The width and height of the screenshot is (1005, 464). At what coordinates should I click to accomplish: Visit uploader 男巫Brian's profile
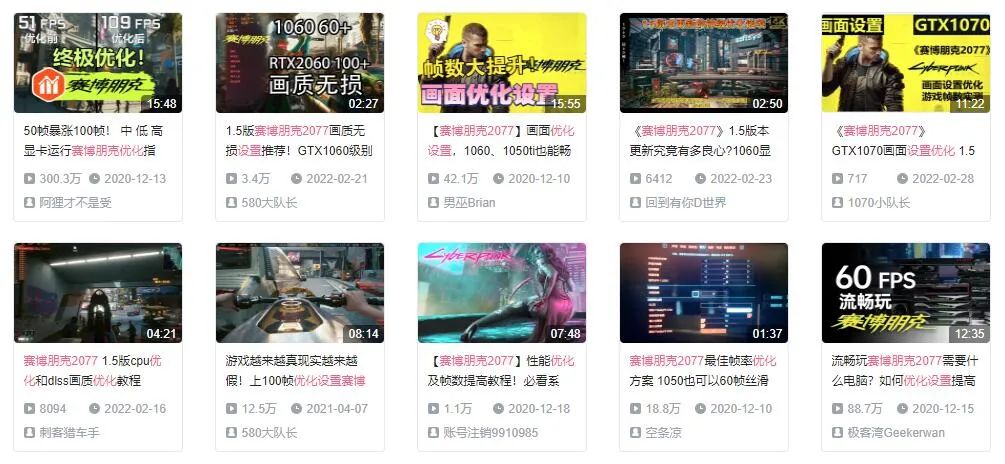click(x=468, y=202)
